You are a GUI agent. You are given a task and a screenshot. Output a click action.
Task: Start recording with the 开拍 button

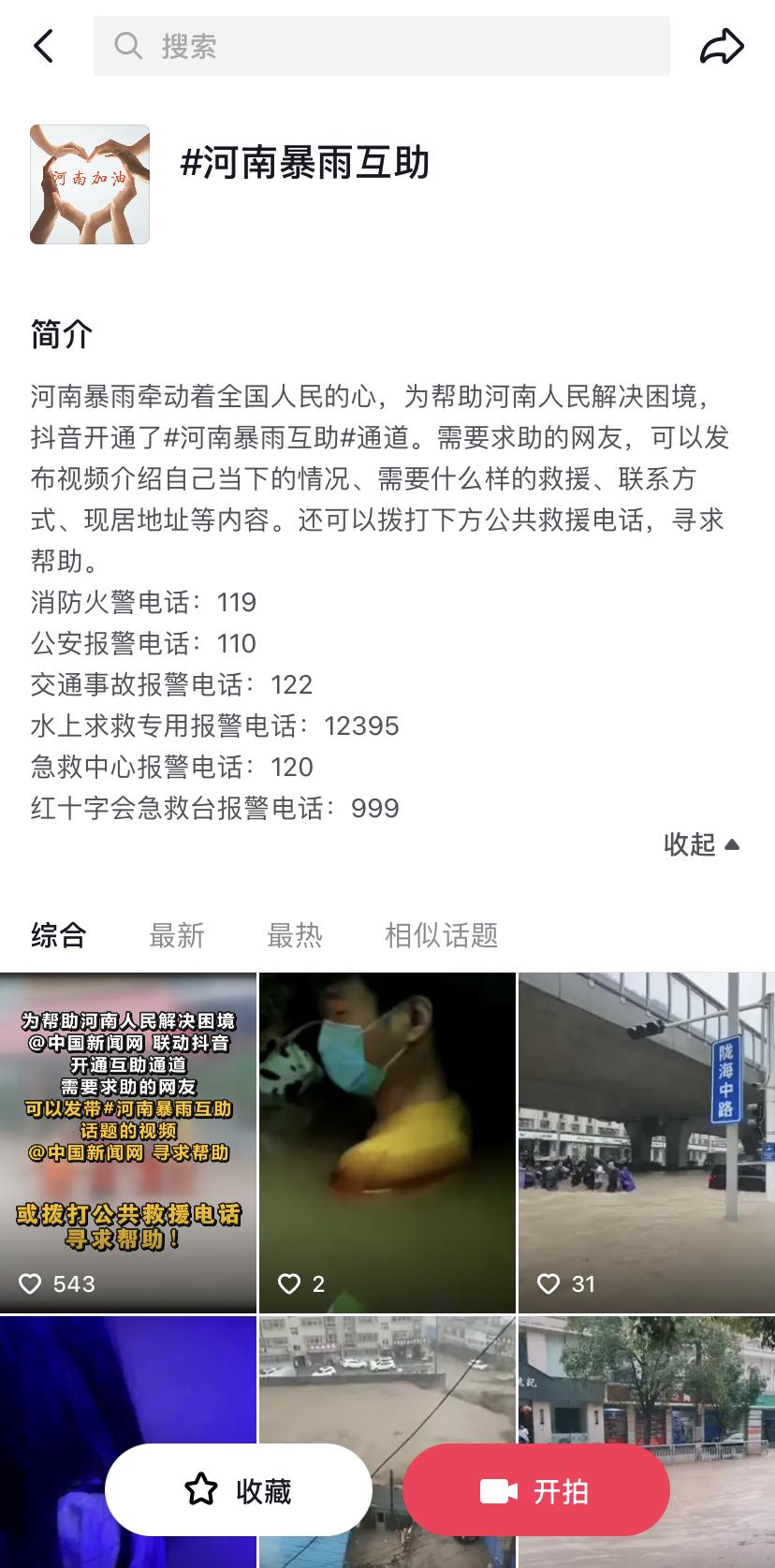pos(536,1489)
